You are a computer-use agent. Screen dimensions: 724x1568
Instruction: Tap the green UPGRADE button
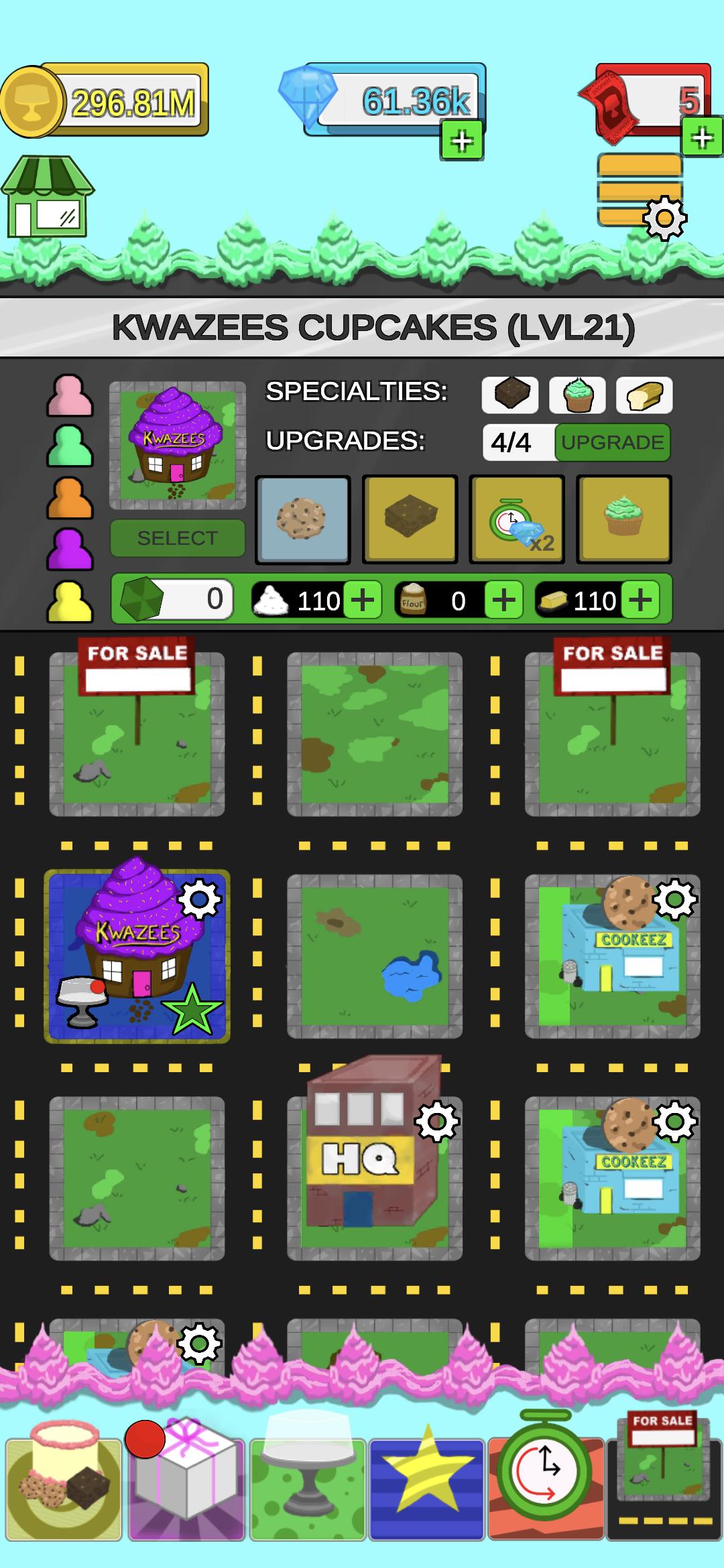[612, 442]
